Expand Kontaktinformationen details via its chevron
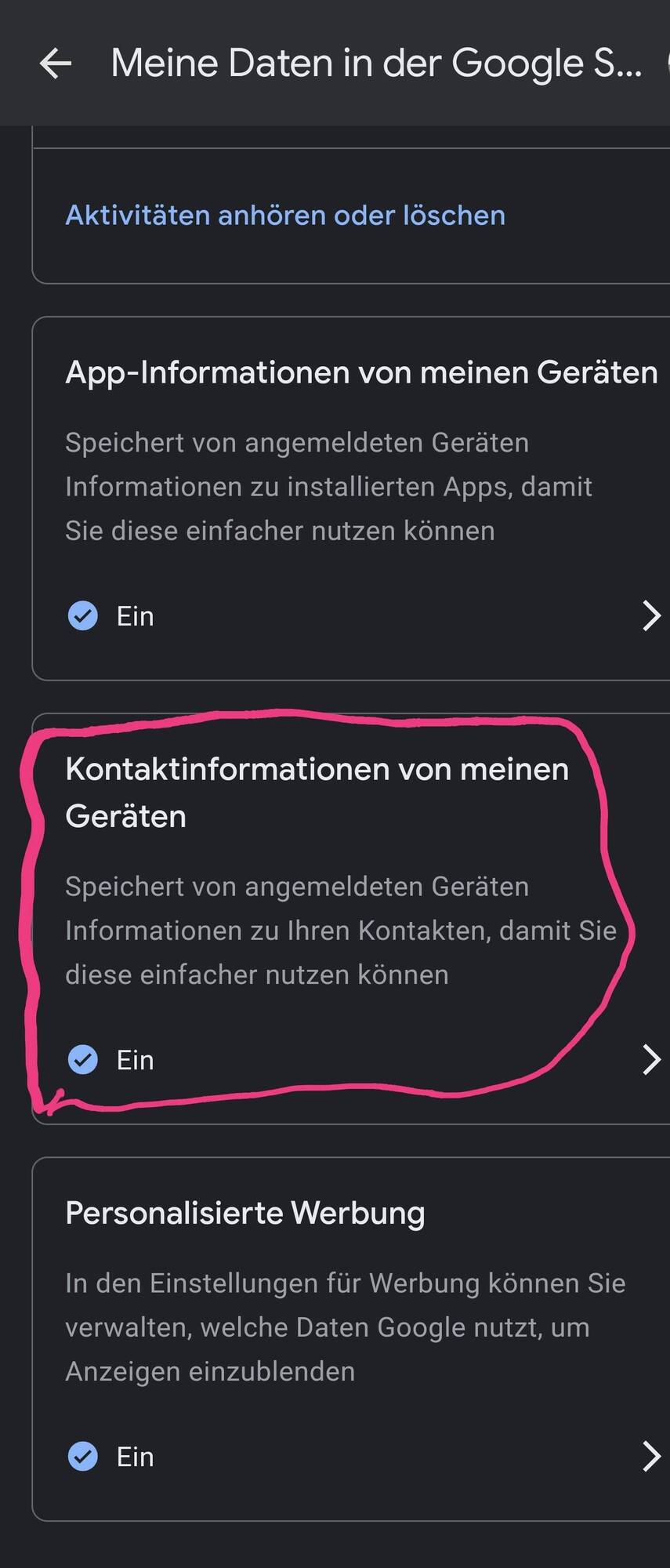This screenshot has width=670, height=1568. [x=651, y=1059]
